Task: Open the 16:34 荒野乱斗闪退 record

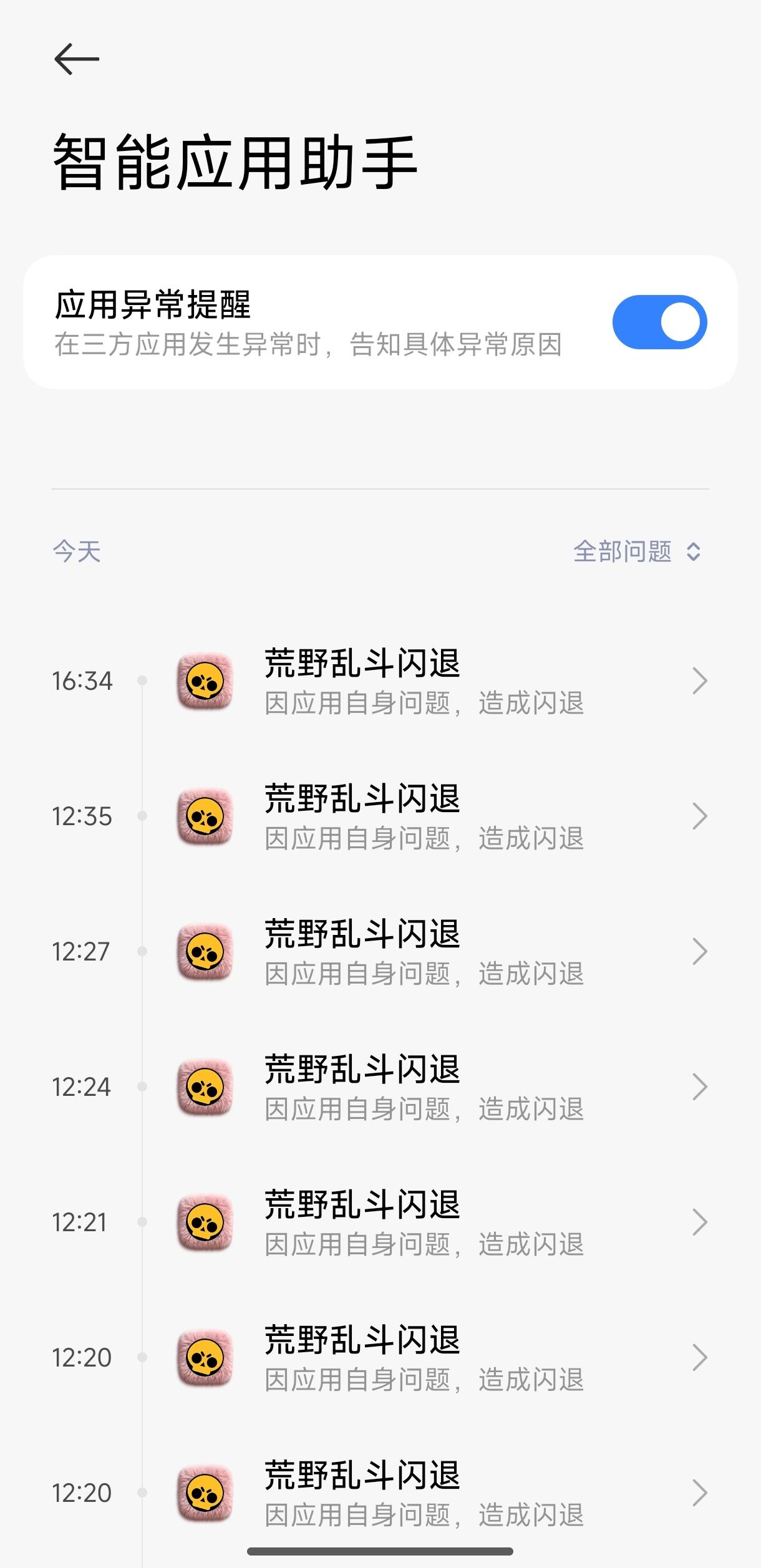Action: click(424, 681)
